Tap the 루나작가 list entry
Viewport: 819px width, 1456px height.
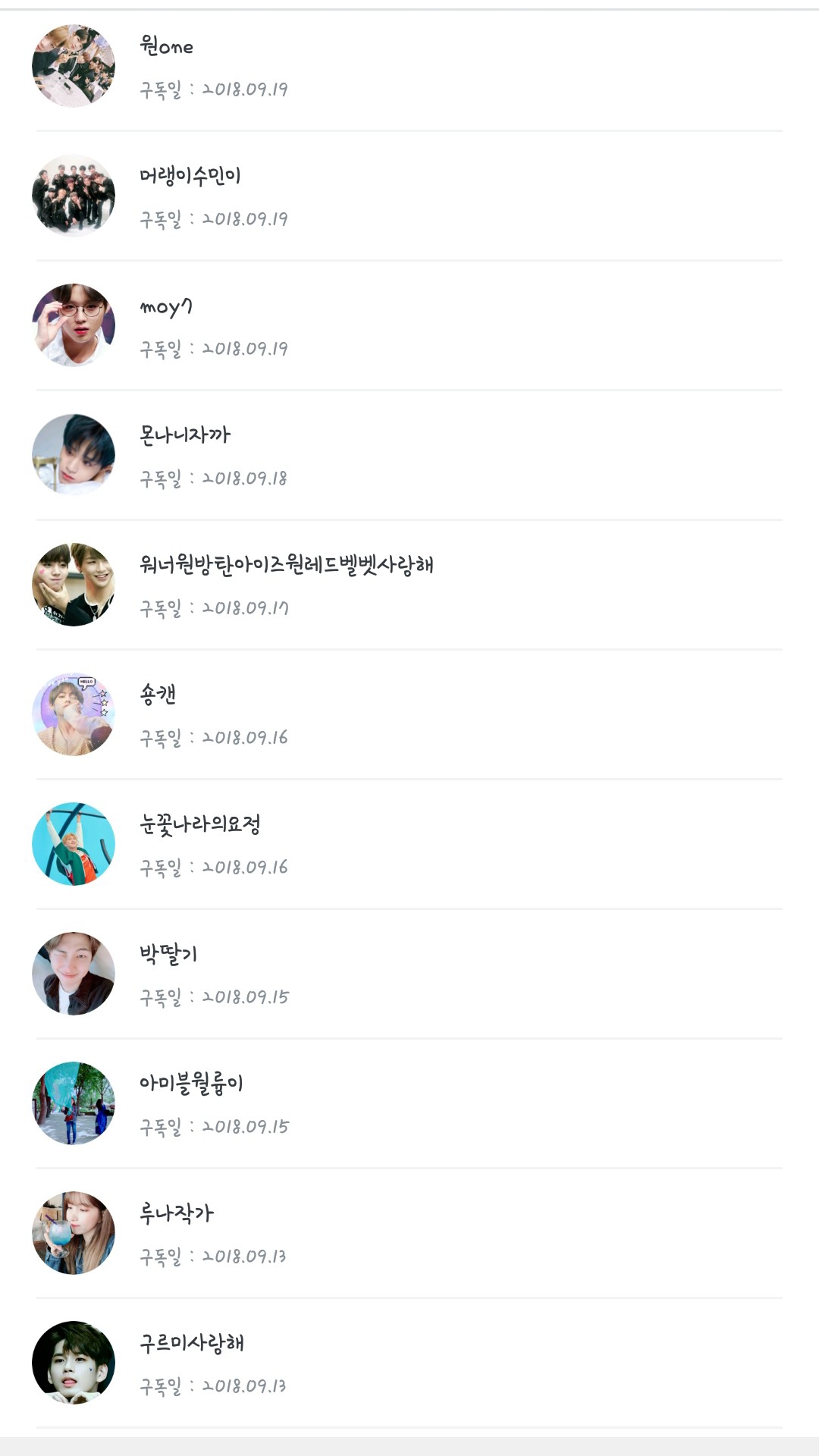[409, 1234]
